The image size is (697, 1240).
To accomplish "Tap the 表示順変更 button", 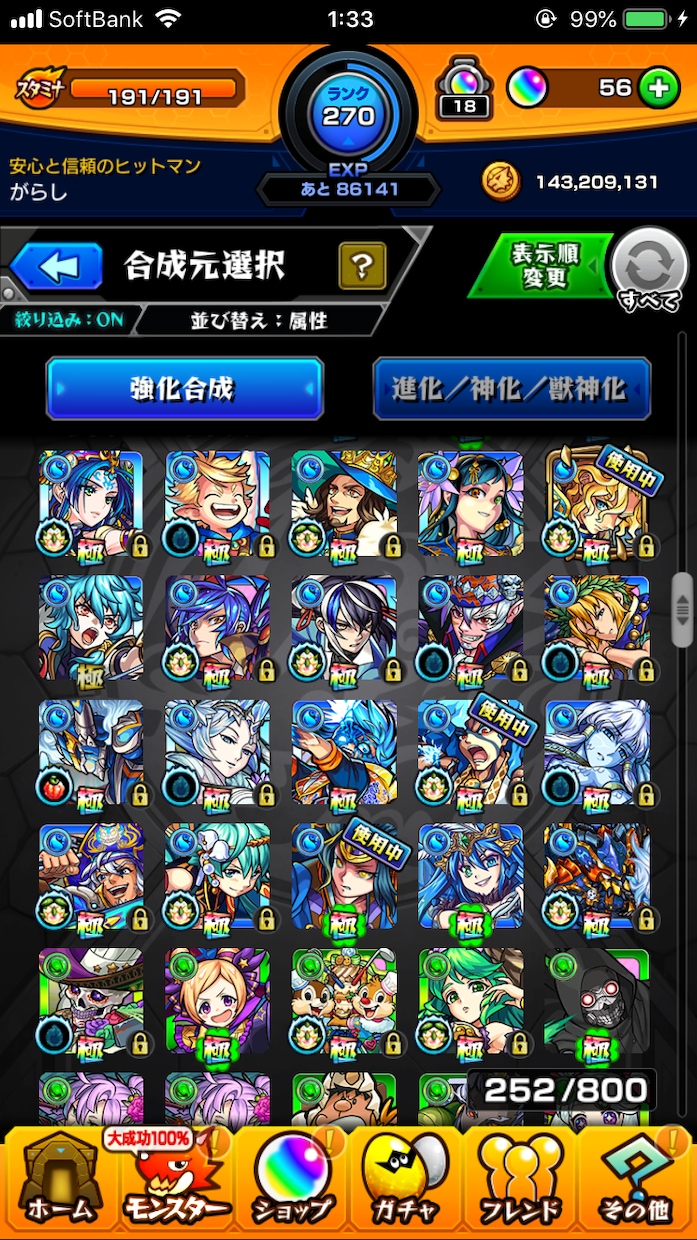I will [x=540, y=266].
